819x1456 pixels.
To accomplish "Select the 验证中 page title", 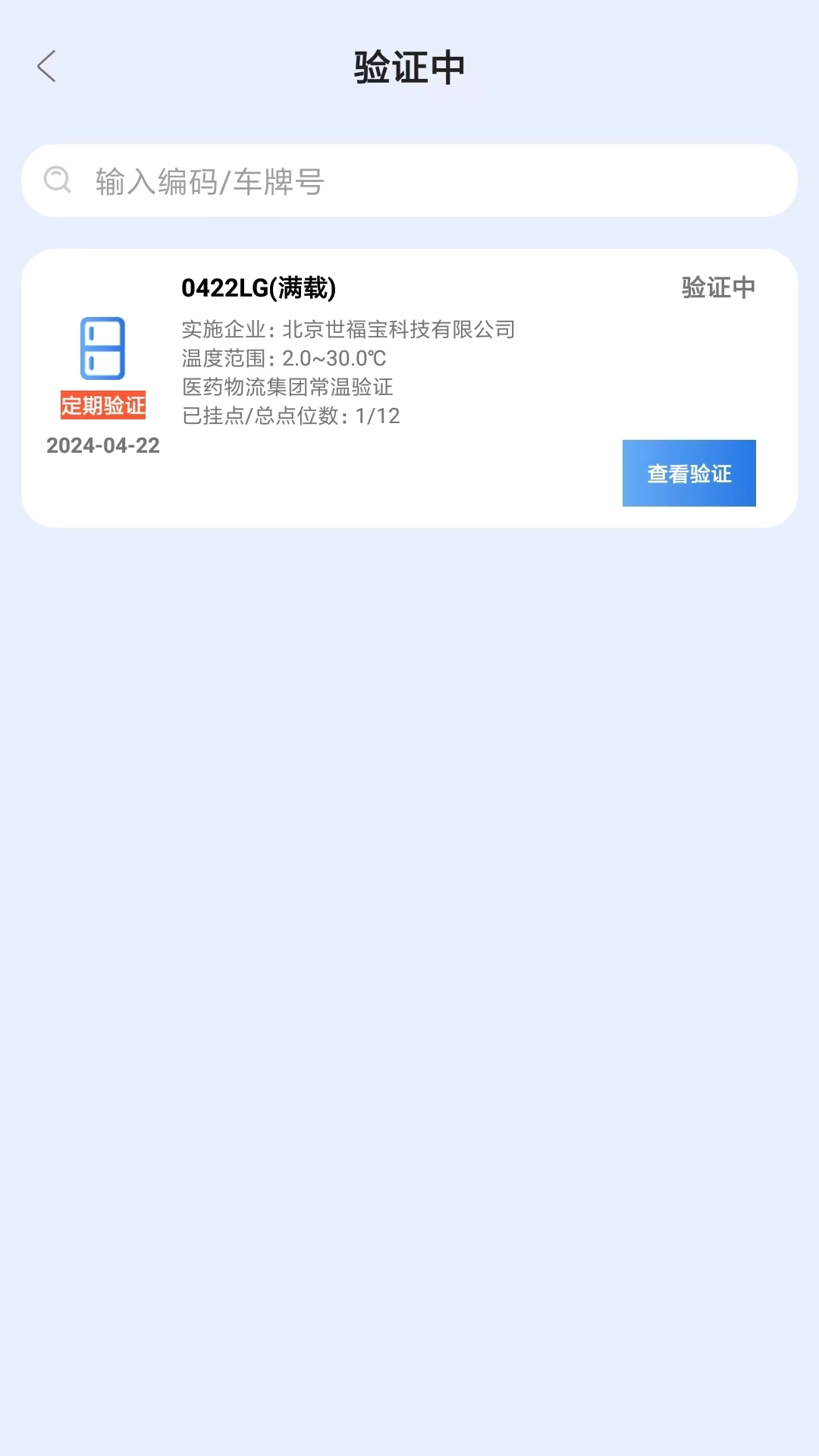I will tap(409, 67).
